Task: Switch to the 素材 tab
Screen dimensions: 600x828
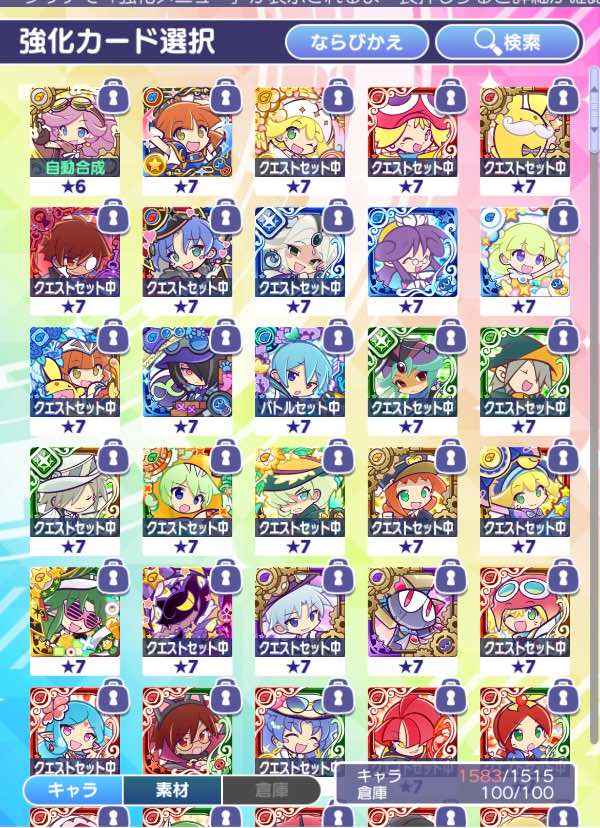Action: tap(172, 790)
